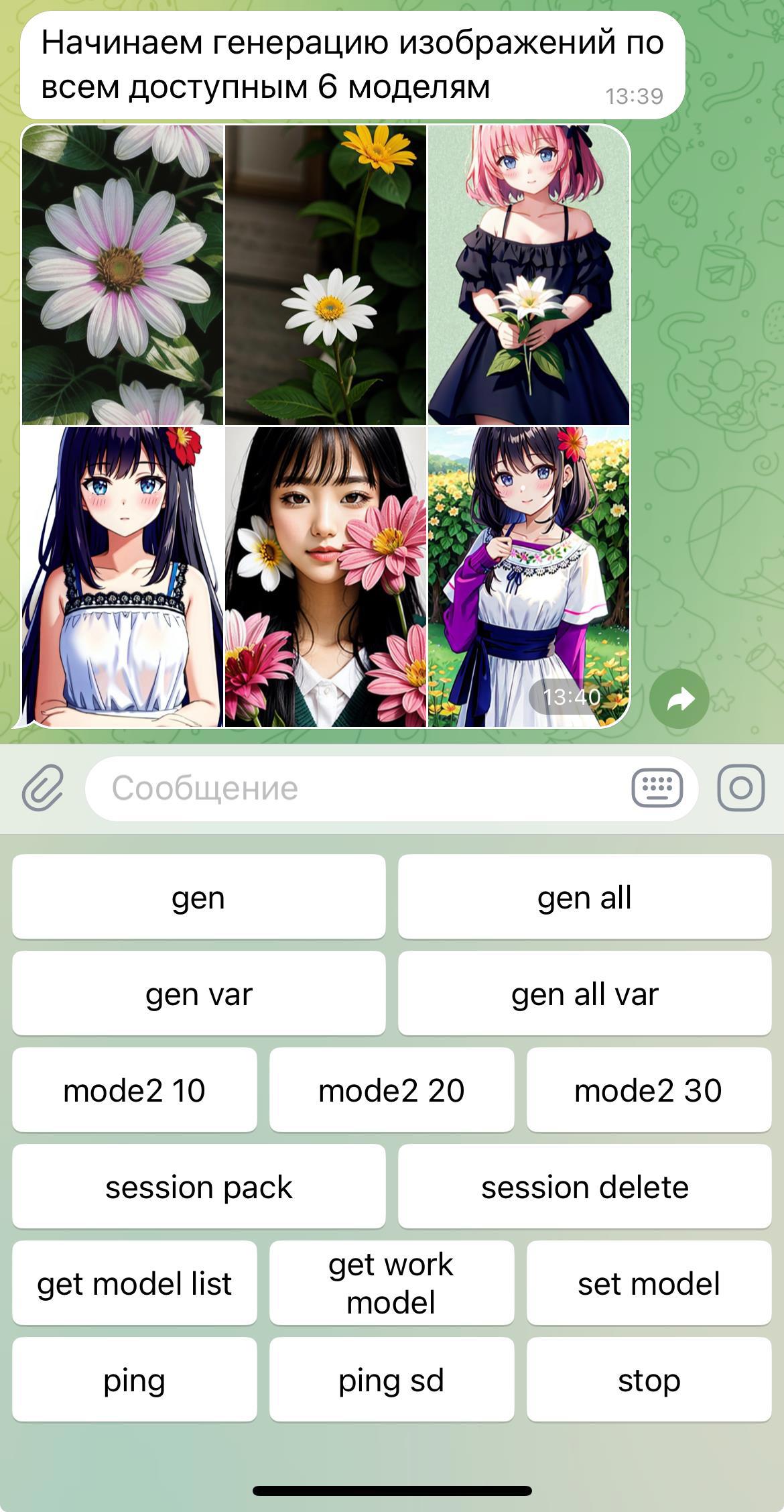
Task: Tap the attach paperclip icon
Action: tap(43, 788)
